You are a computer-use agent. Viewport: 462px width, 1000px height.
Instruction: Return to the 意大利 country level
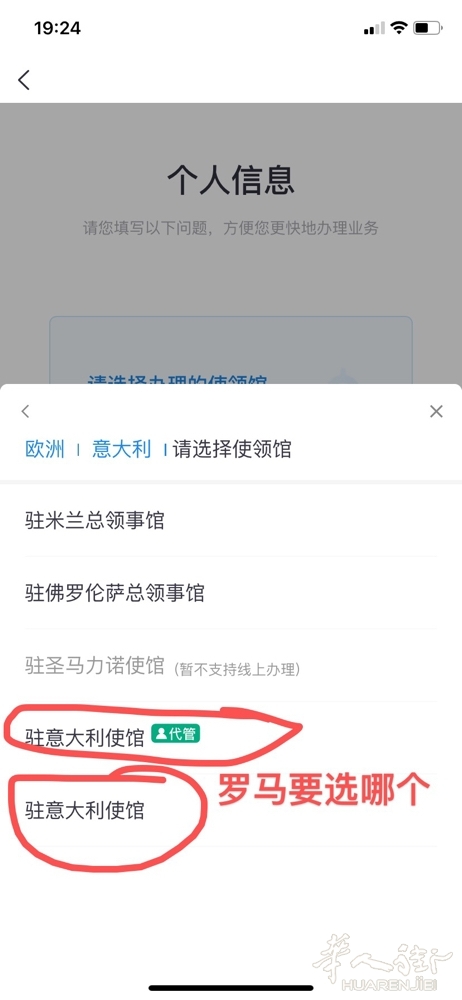click(x=121, y=449)
